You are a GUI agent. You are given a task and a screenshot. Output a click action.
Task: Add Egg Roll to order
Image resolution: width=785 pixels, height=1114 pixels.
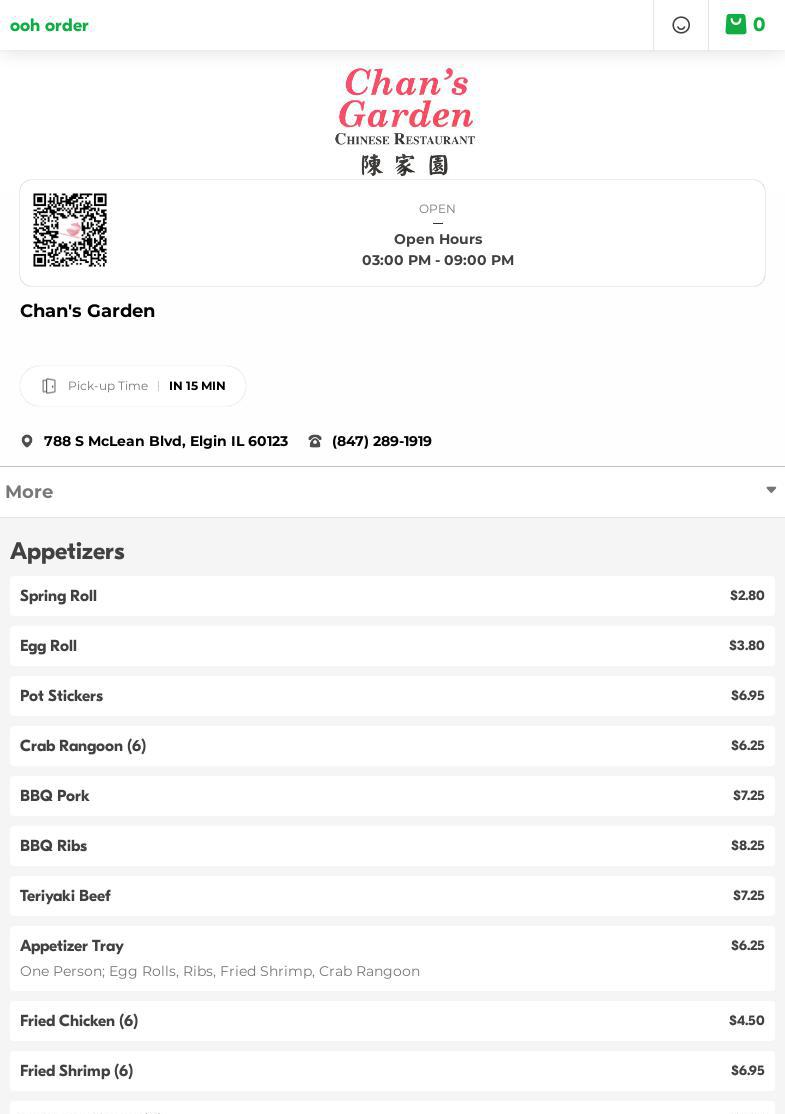(392, 646)
